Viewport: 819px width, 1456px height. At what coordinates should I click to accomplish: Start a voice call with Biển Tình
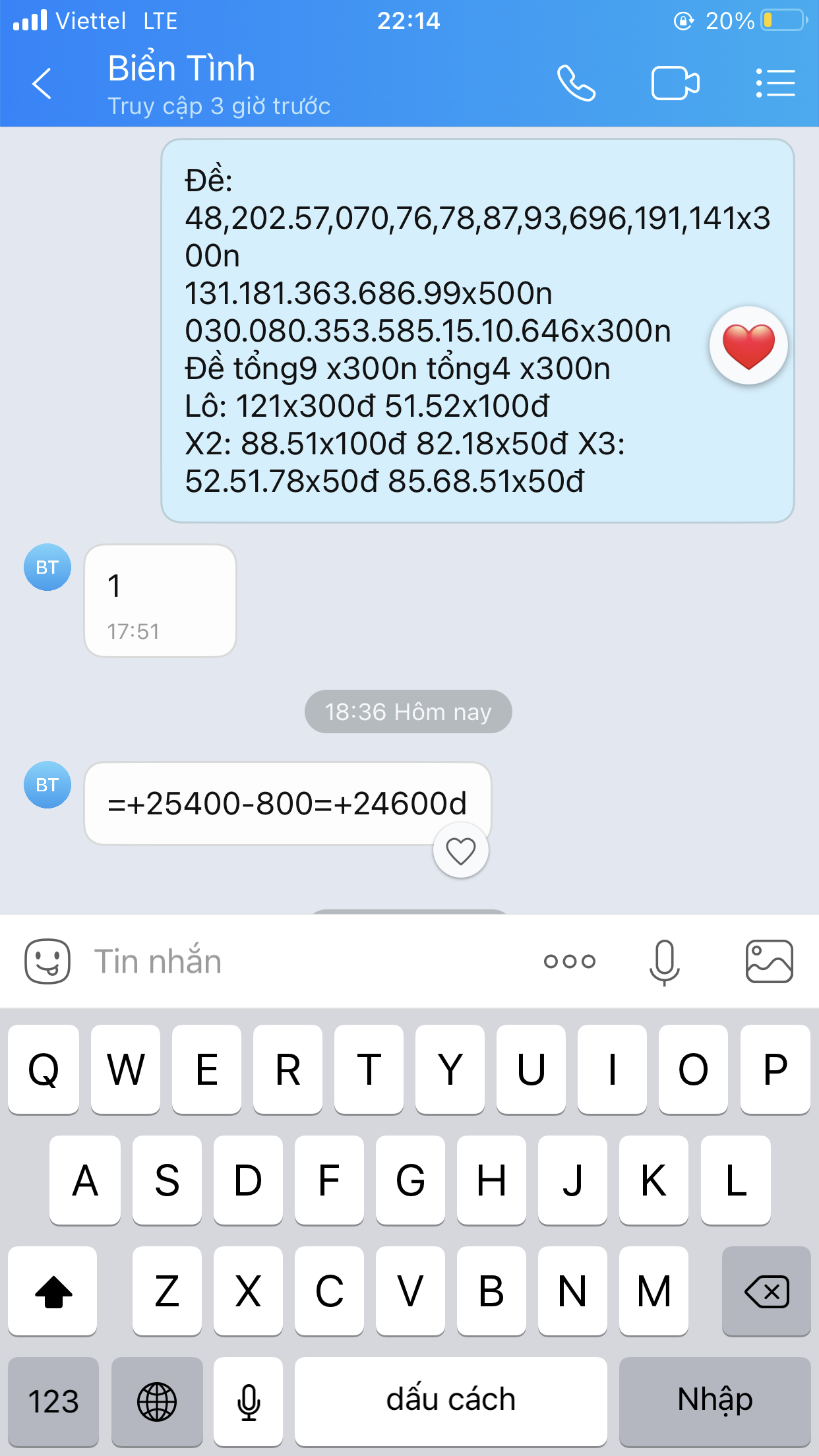coord(576,84)
